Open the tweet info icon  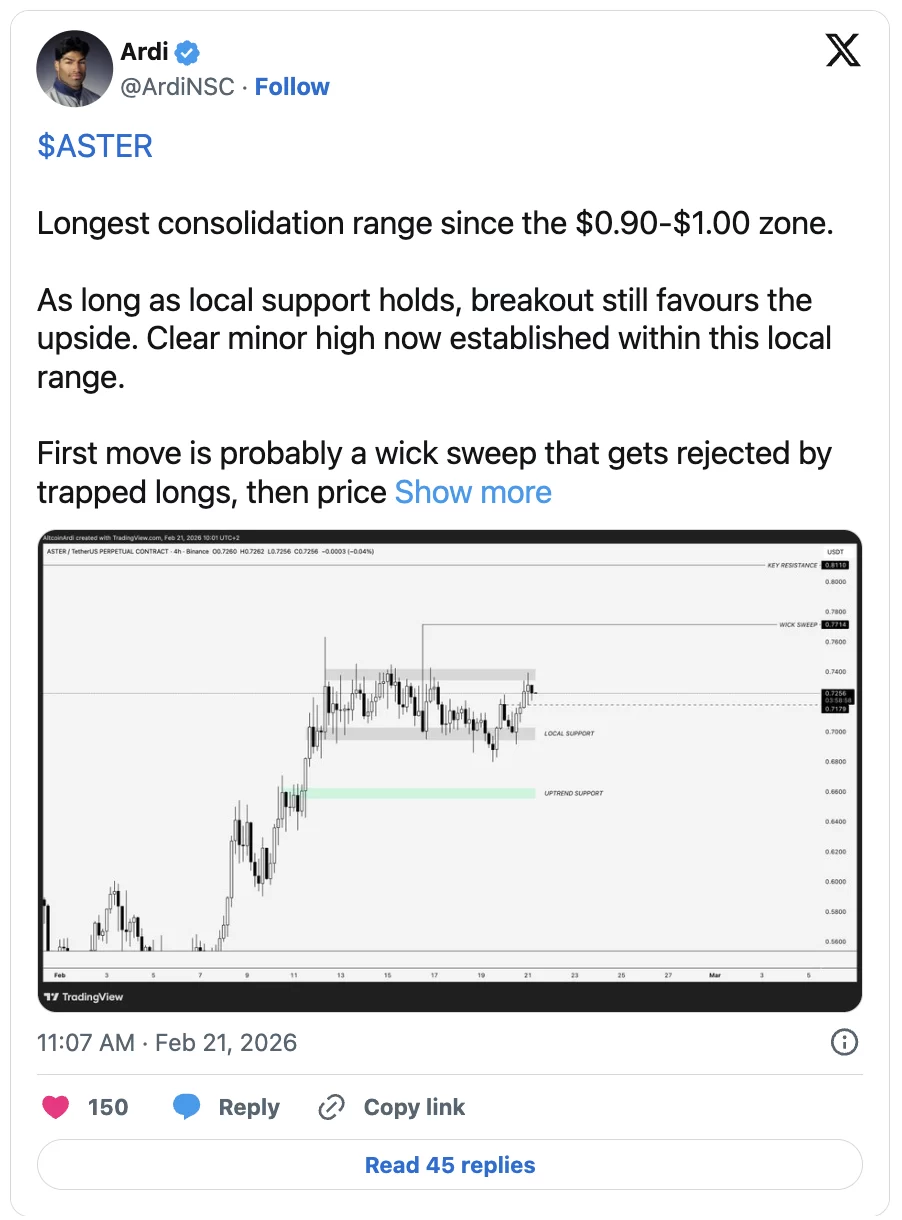844,1042
